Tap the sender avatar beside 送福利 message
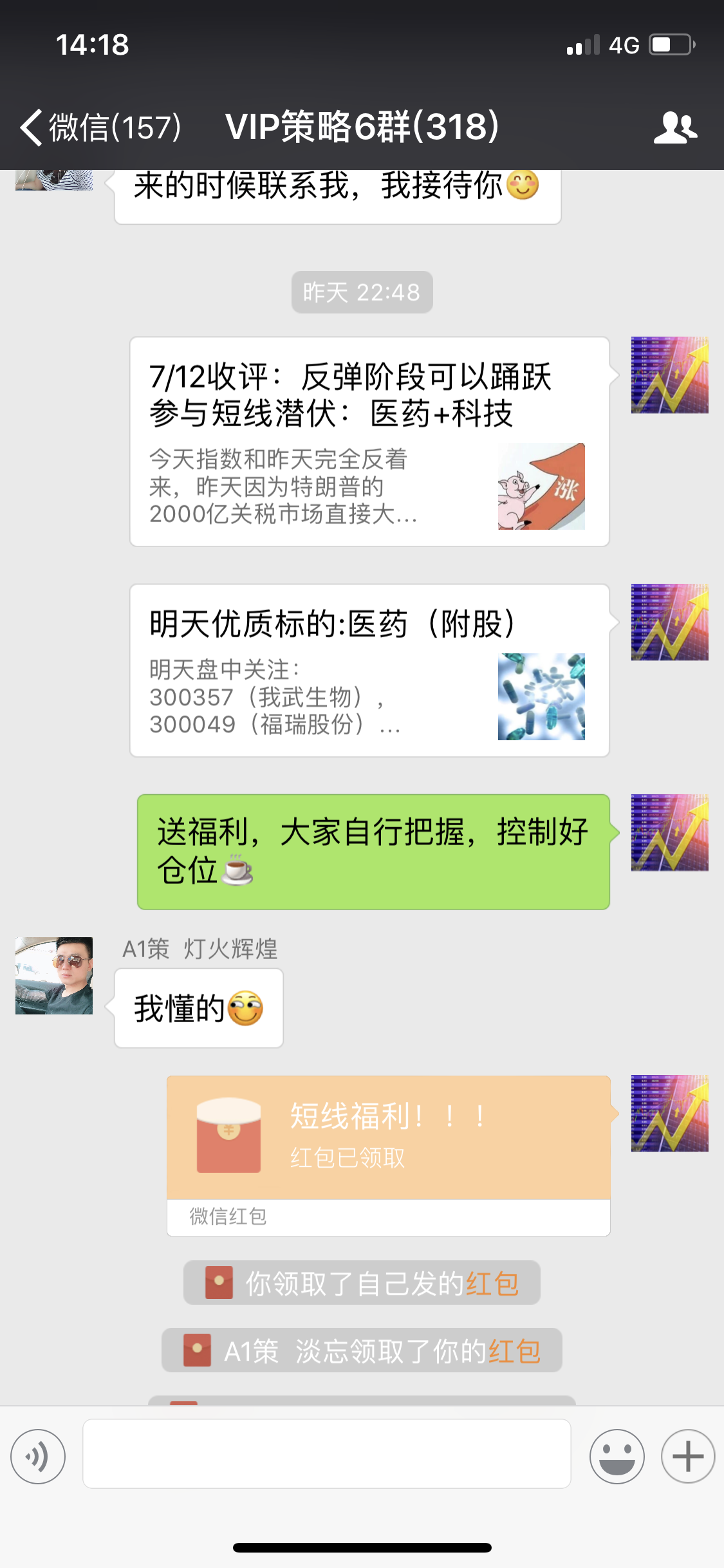Image resolution: width=724 pixels, height=1568 pixels. tap(670, 832)
